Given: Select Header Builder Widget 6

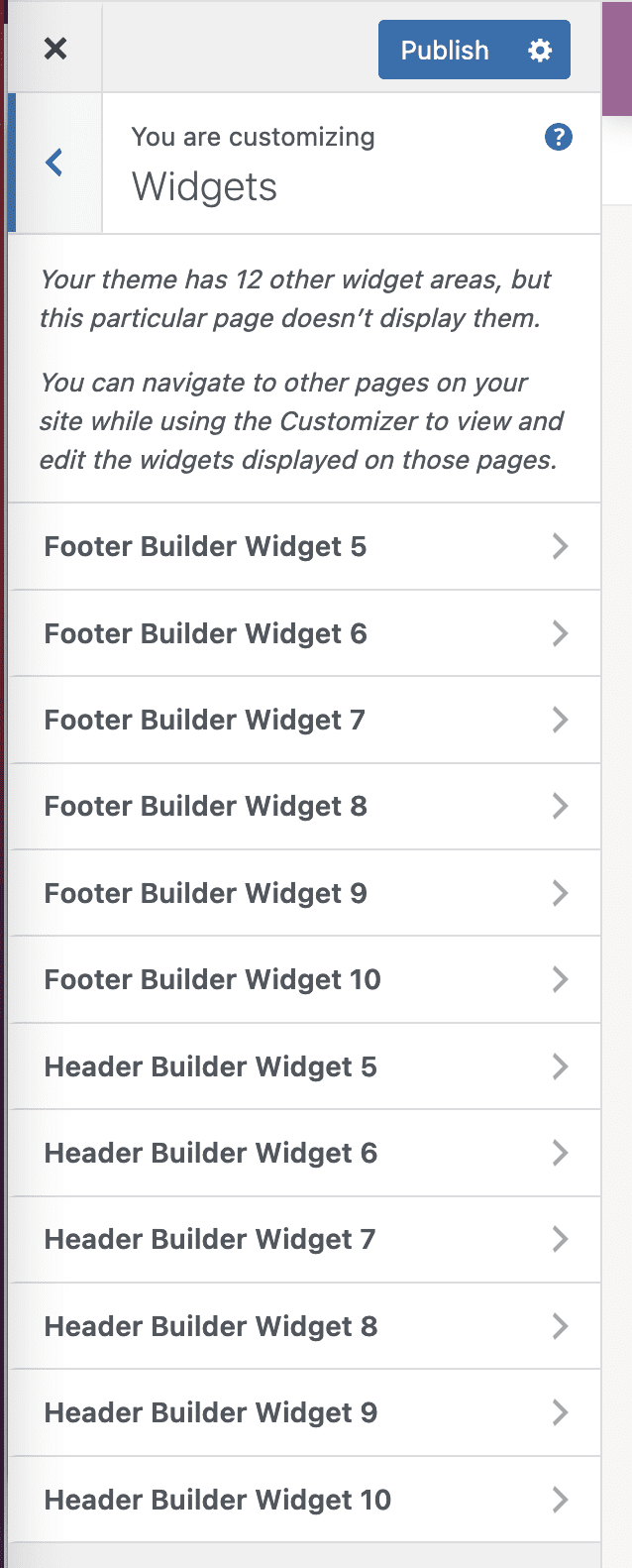Looking at the screenshot, I should point(304,1153).
